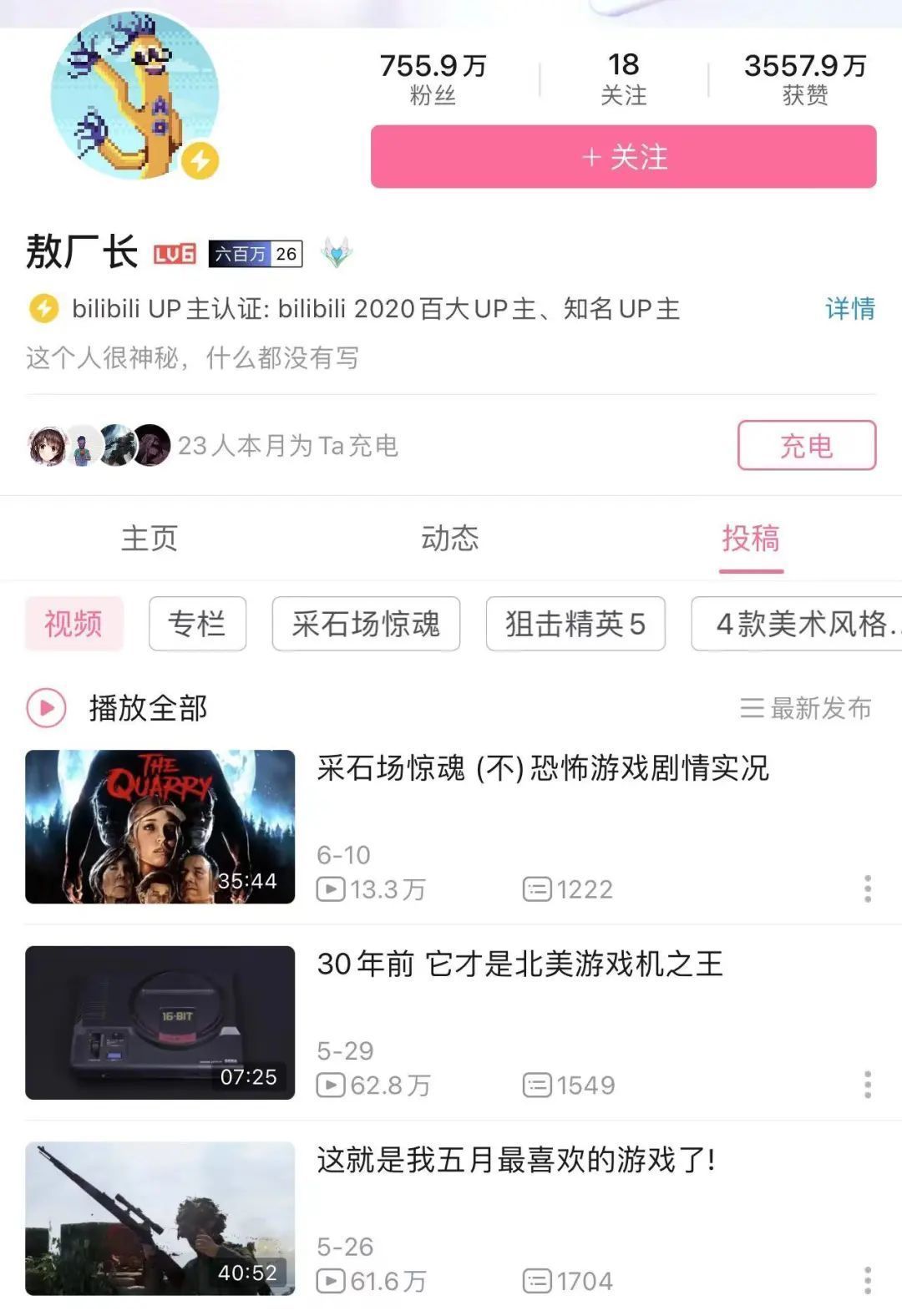Filter by 采石场惊魂 chip
902x1316 pixels.
[366, 624]
